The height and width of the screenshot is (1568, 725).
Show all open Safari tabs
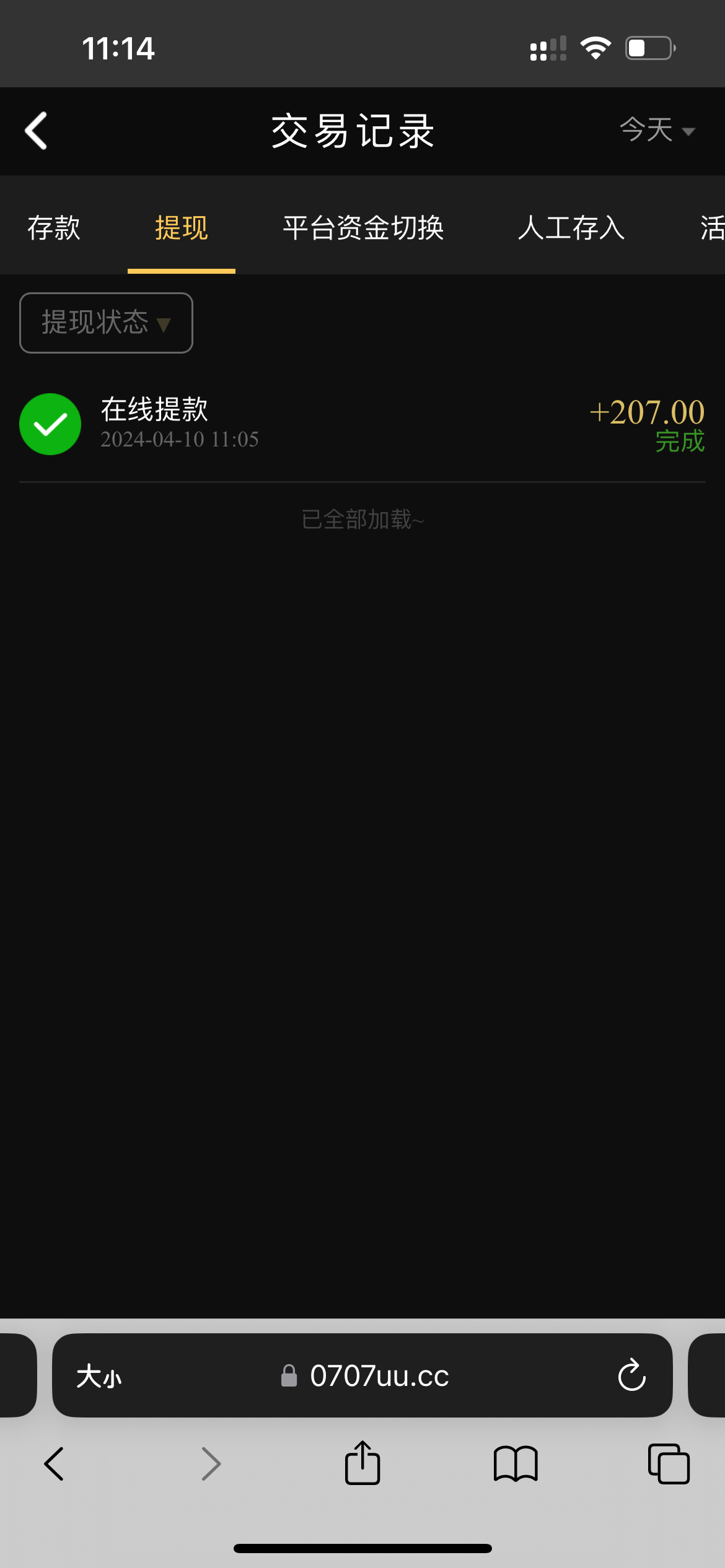[669, 1464]
